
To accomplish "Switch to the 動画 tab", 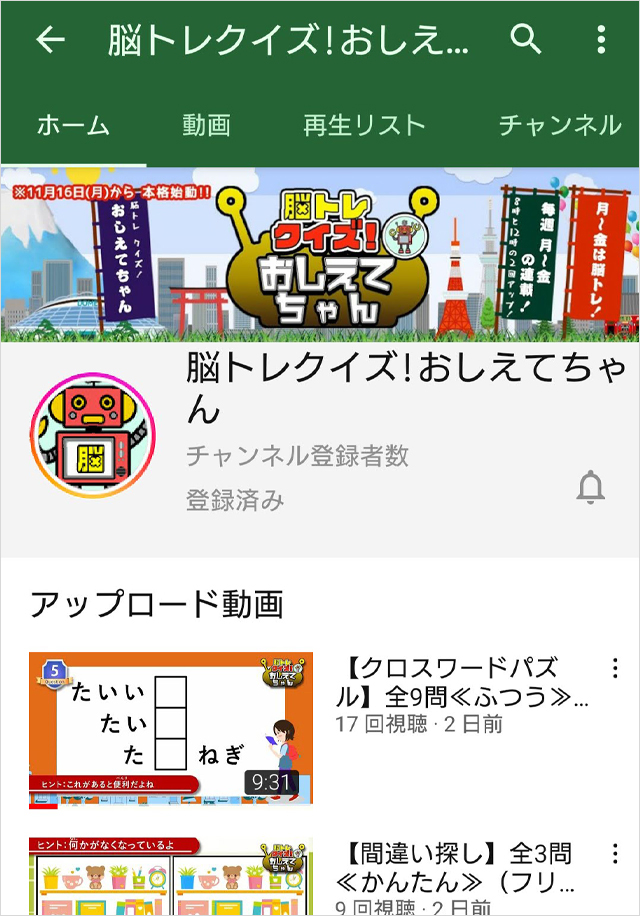I will point(206,125).
